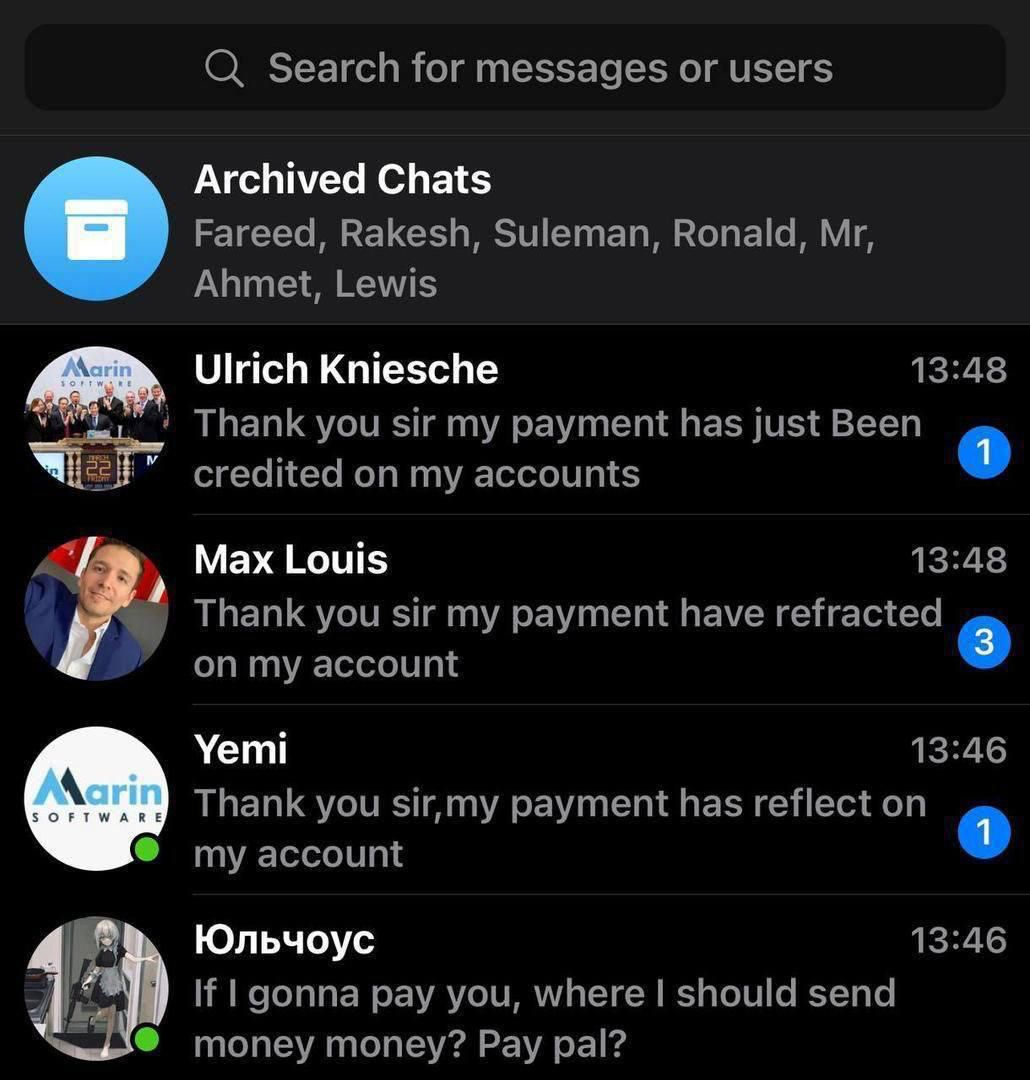The image size is (1030, 1080).
Task: Open the conversation with Max Louis
Action: coord(560,610)
